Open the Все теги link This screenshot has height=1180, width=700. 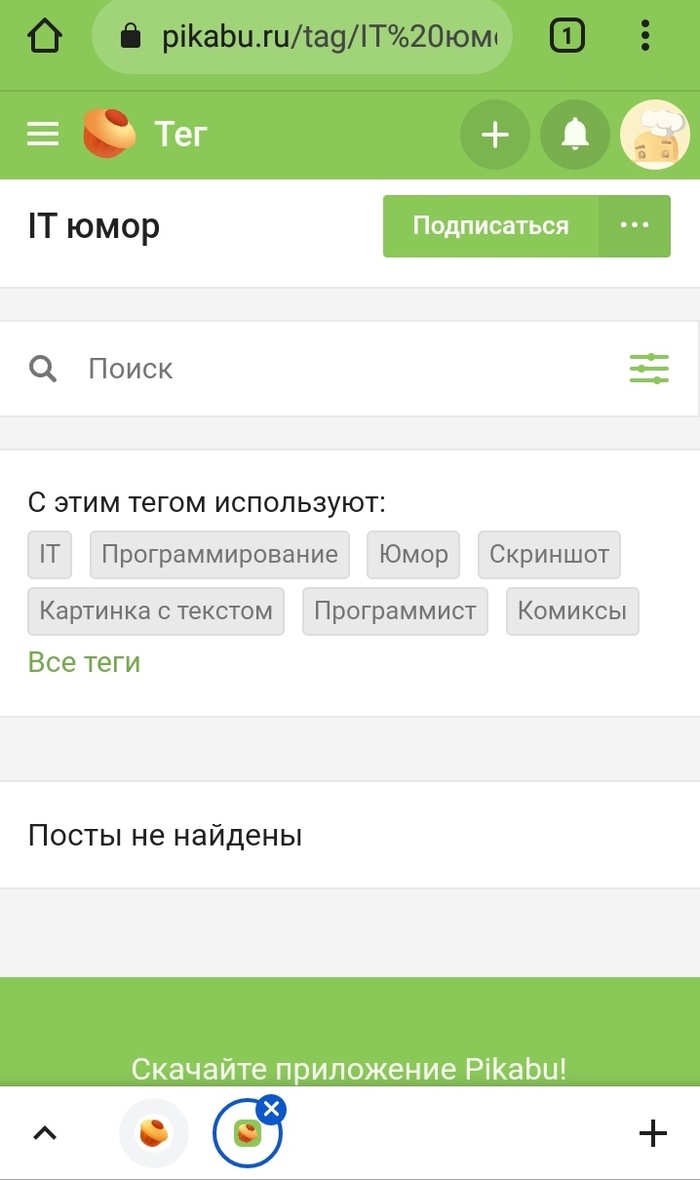click(x=84, y=662)
